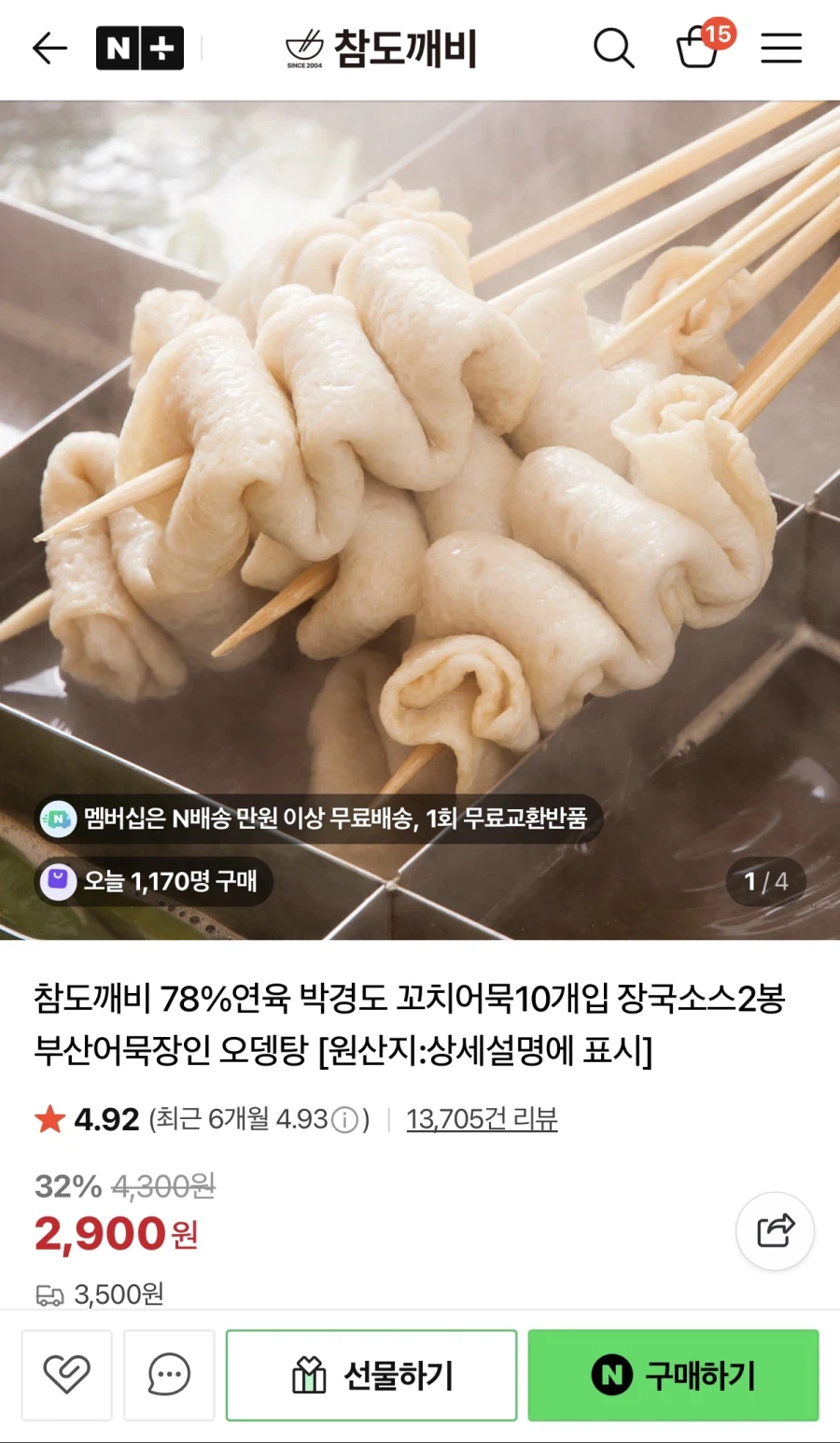Screen dimensions: 840x1443
Task: Tap the 1/4 image counter
Action: (x=763, y=882)
